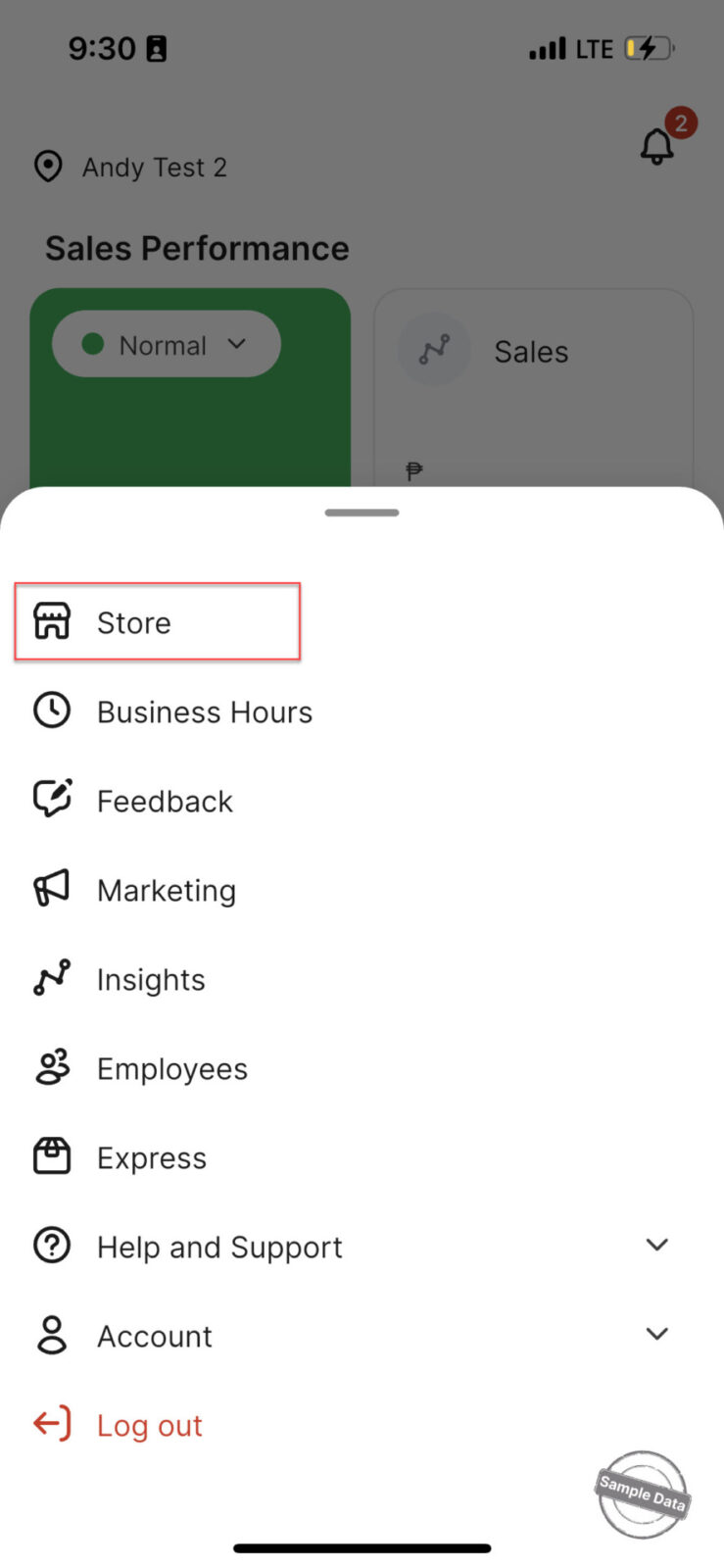Viewport: 724px width, 1568px height.
Task: Open Express
Action: pos(151,1158)
